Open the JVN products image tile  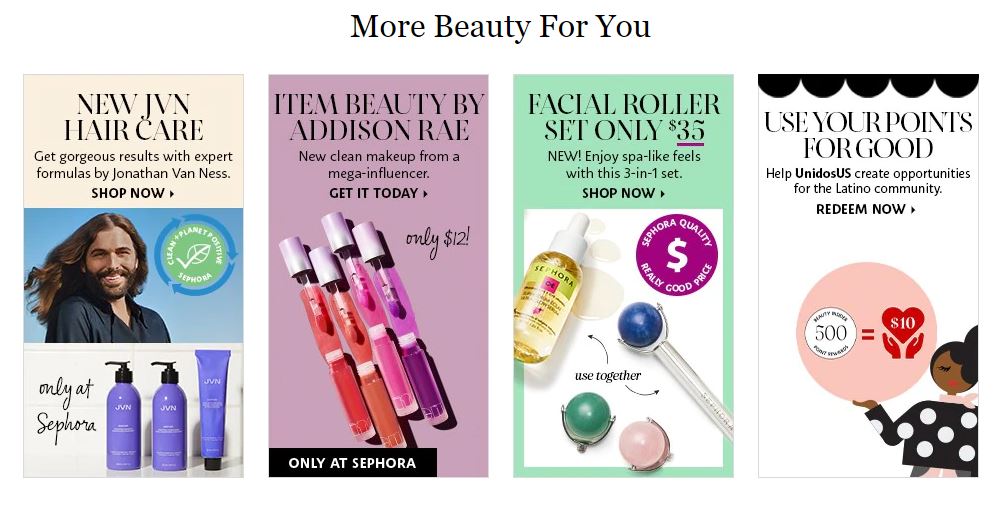tap(133, 340)
